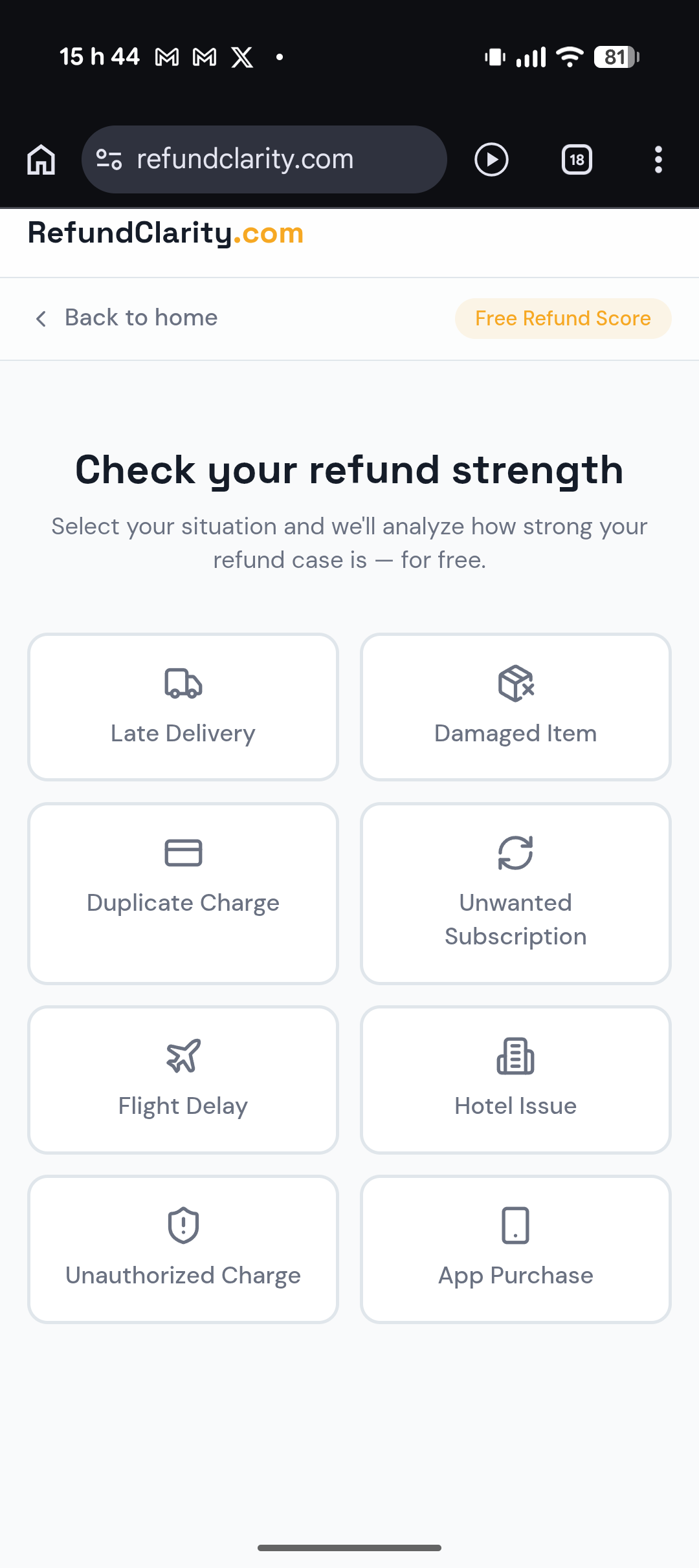Select the Late Delivery situation
This screenshot has width=699, height=1568.
coord(183,707)
